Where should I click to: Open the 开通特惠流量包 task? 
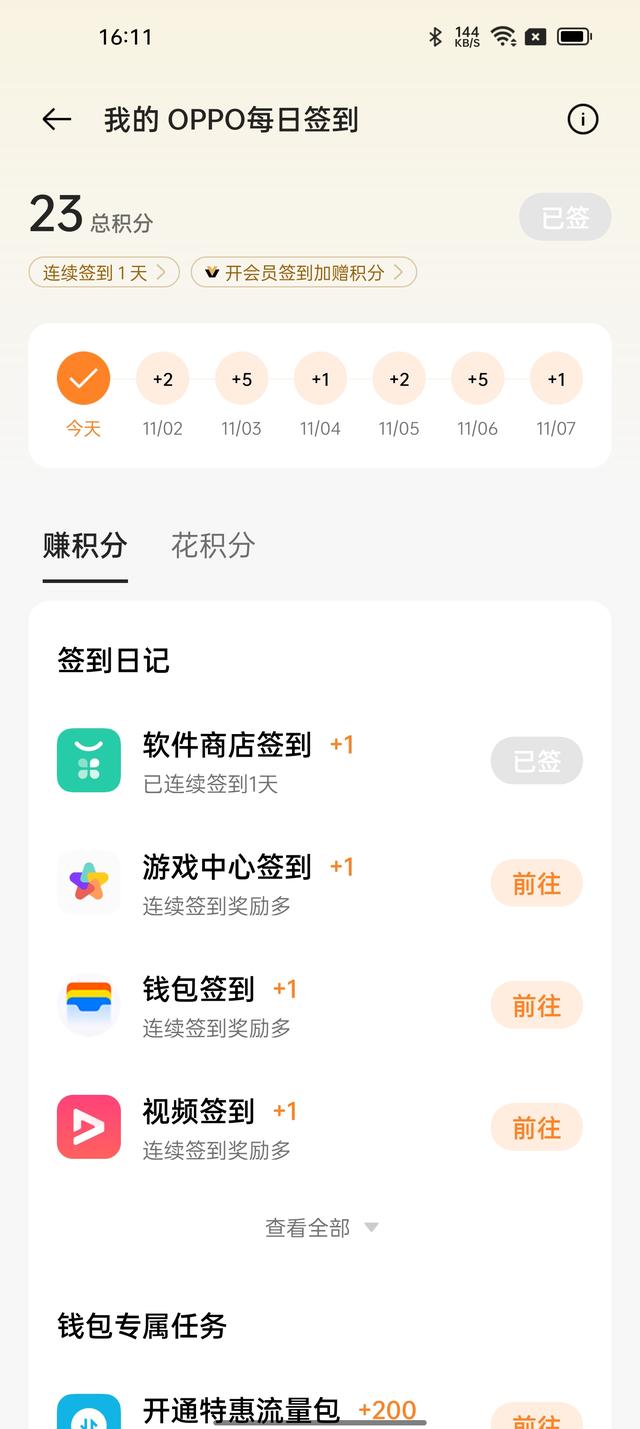point(240,1411)
